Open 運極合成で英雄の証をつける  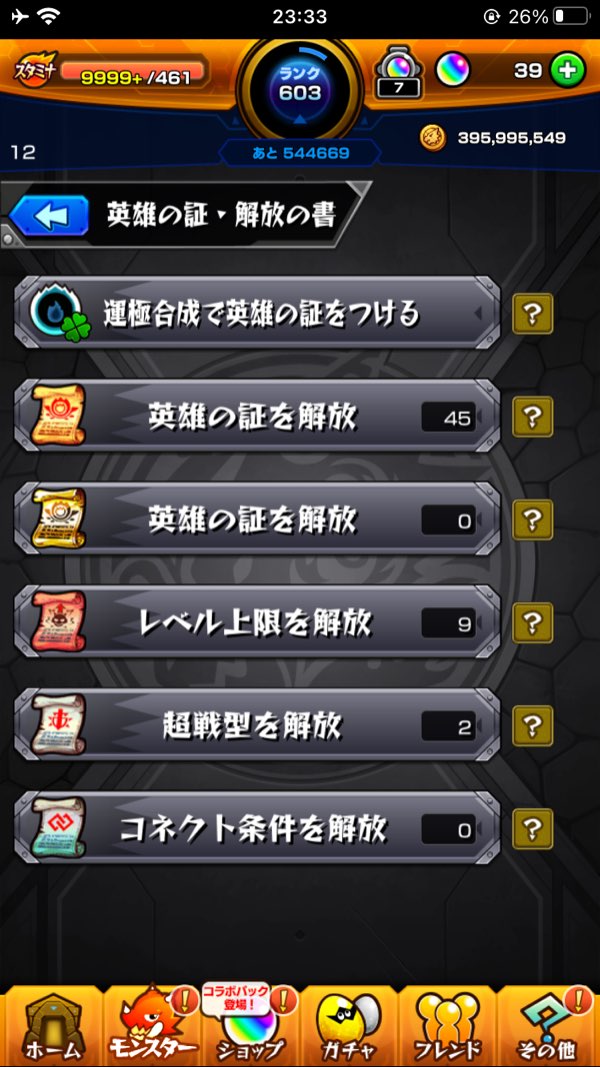(257, 313)
